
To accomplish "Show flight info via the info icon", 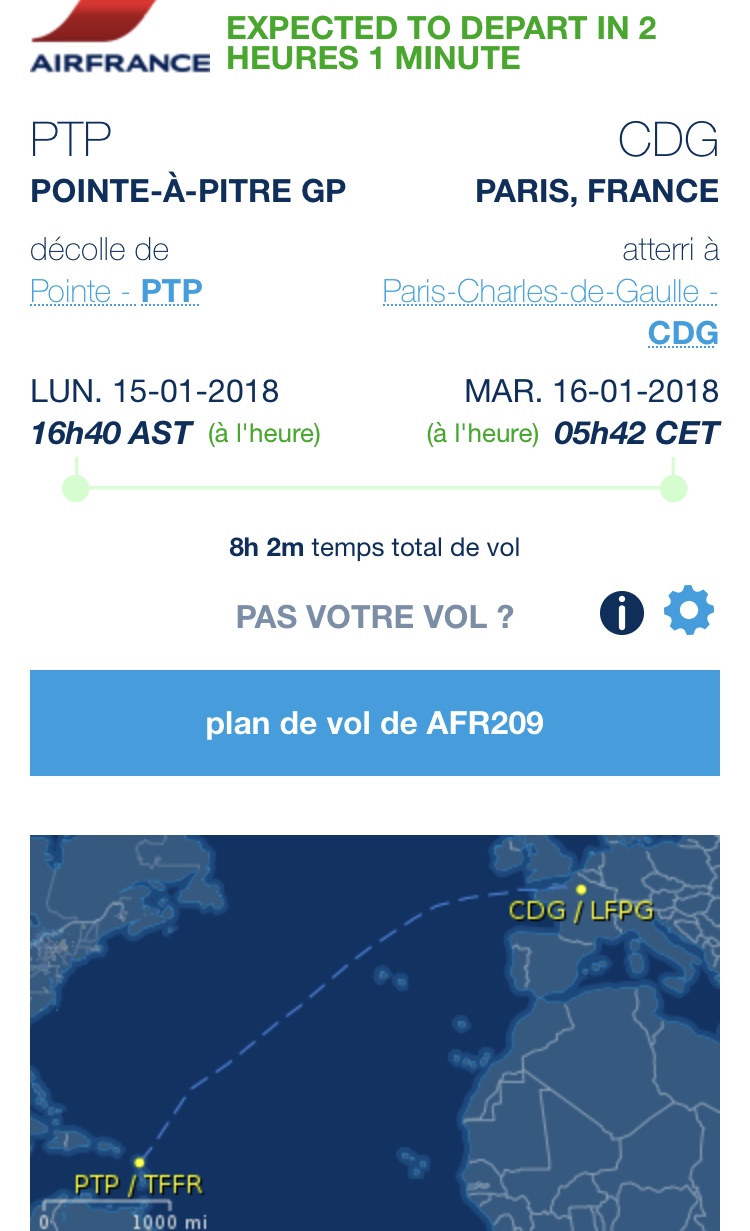I will coord(622,612).
